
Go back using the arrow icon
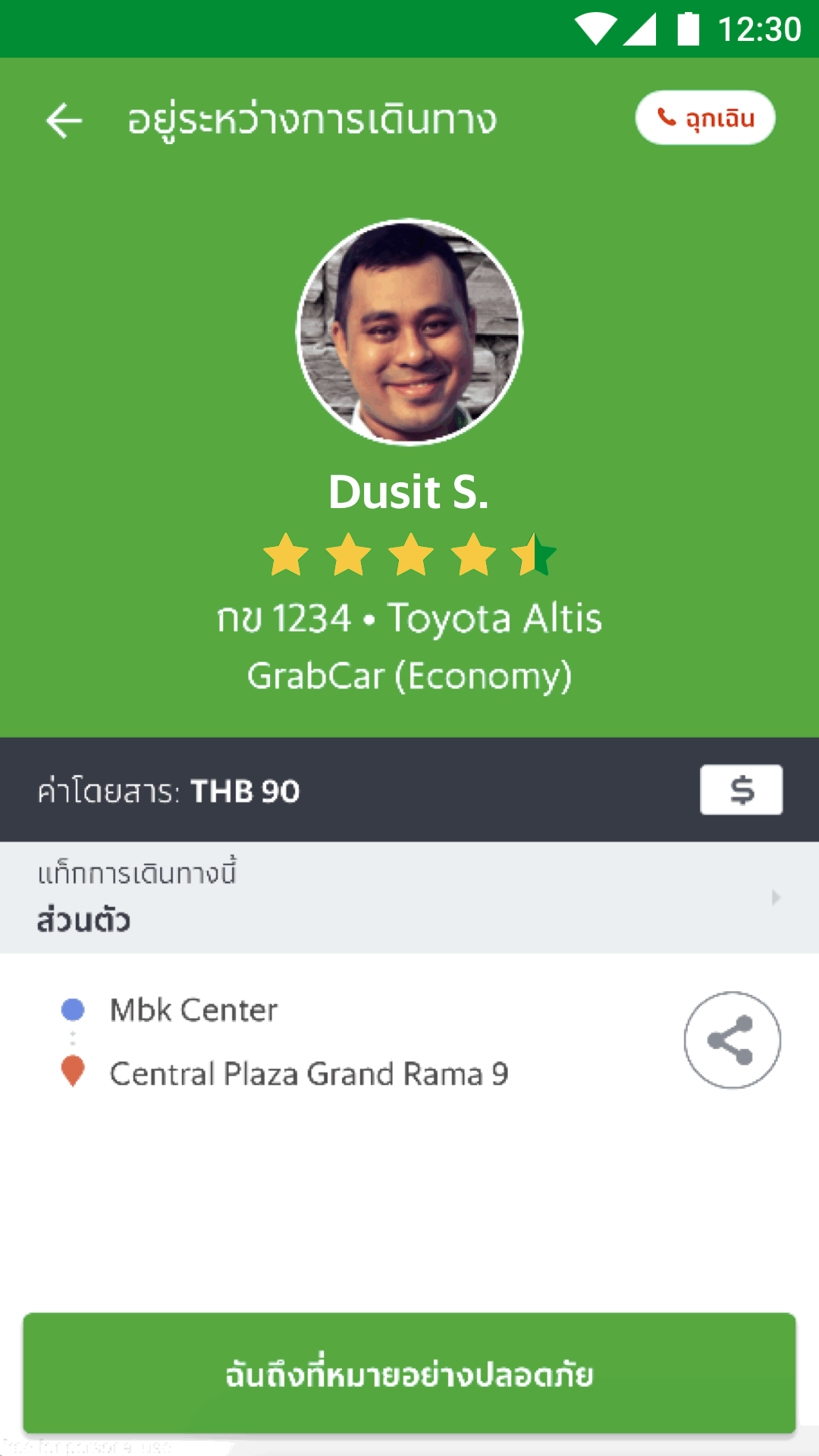click(x=64, y=121)
